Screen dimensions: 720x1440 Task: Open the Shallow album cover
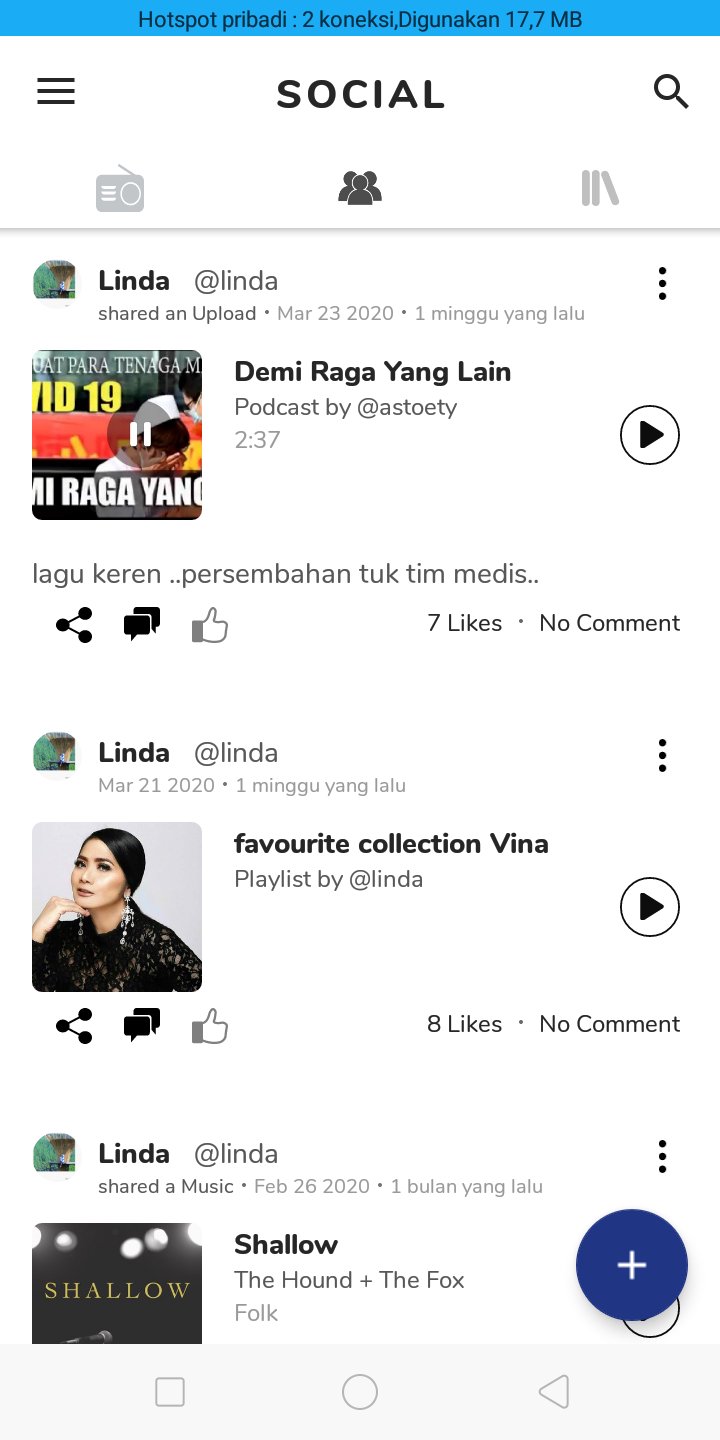click(117, 1283)
